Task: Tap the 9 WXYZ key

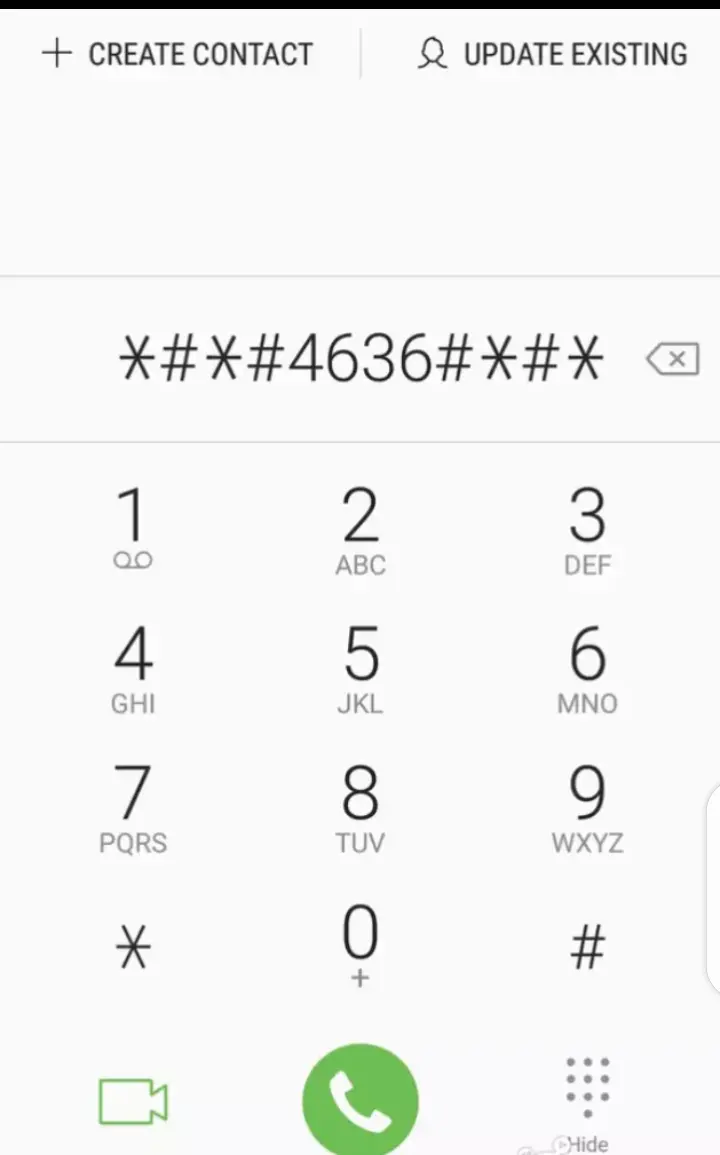Action: (587, 809)
